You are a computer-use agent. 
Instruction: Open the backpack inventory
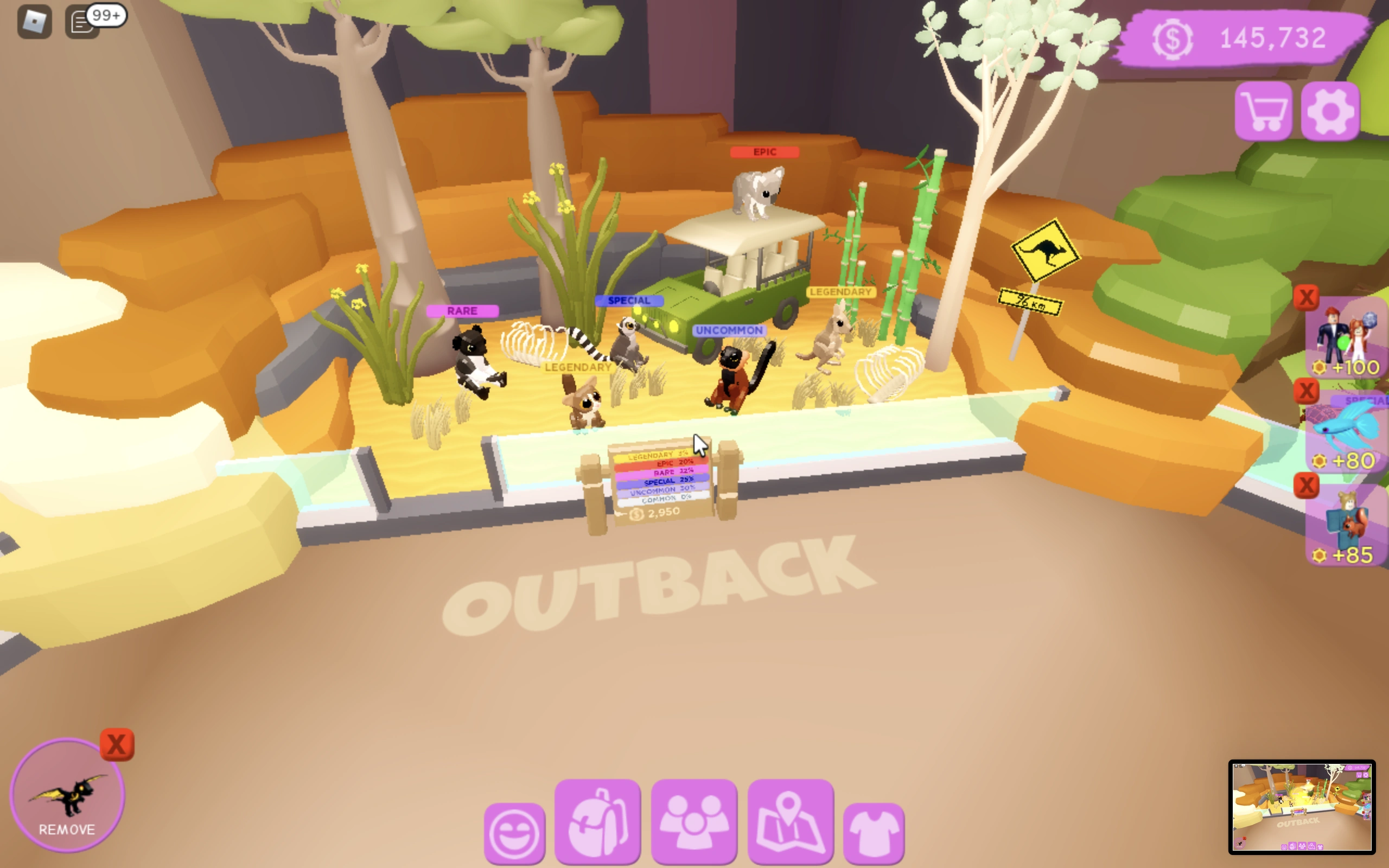click(x=597, y=821)
